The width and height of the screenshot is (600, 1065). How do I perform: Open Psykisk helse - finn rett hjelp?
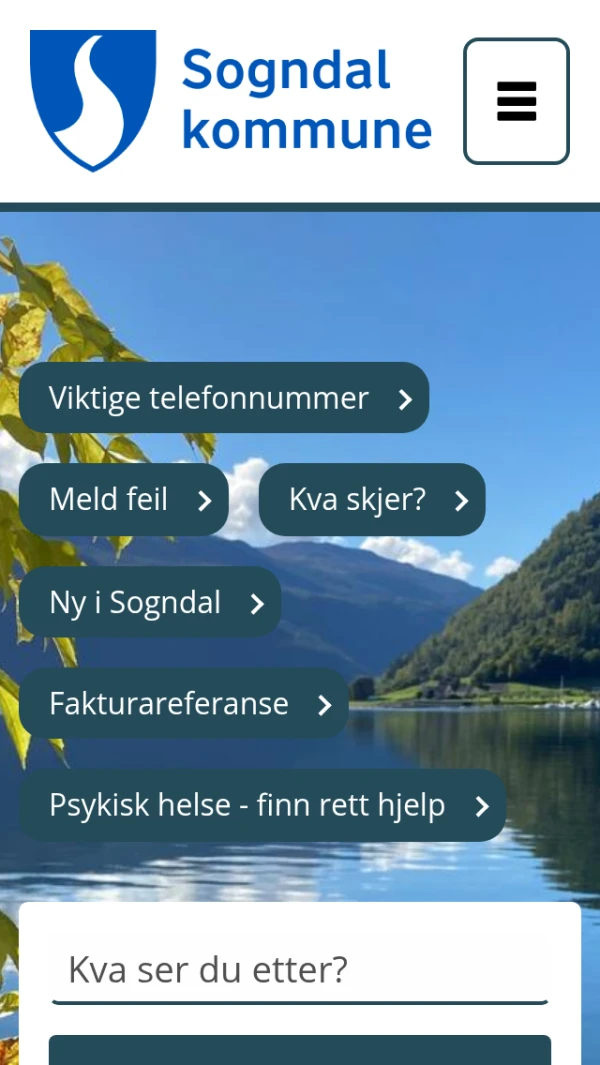tap(262, 805)
